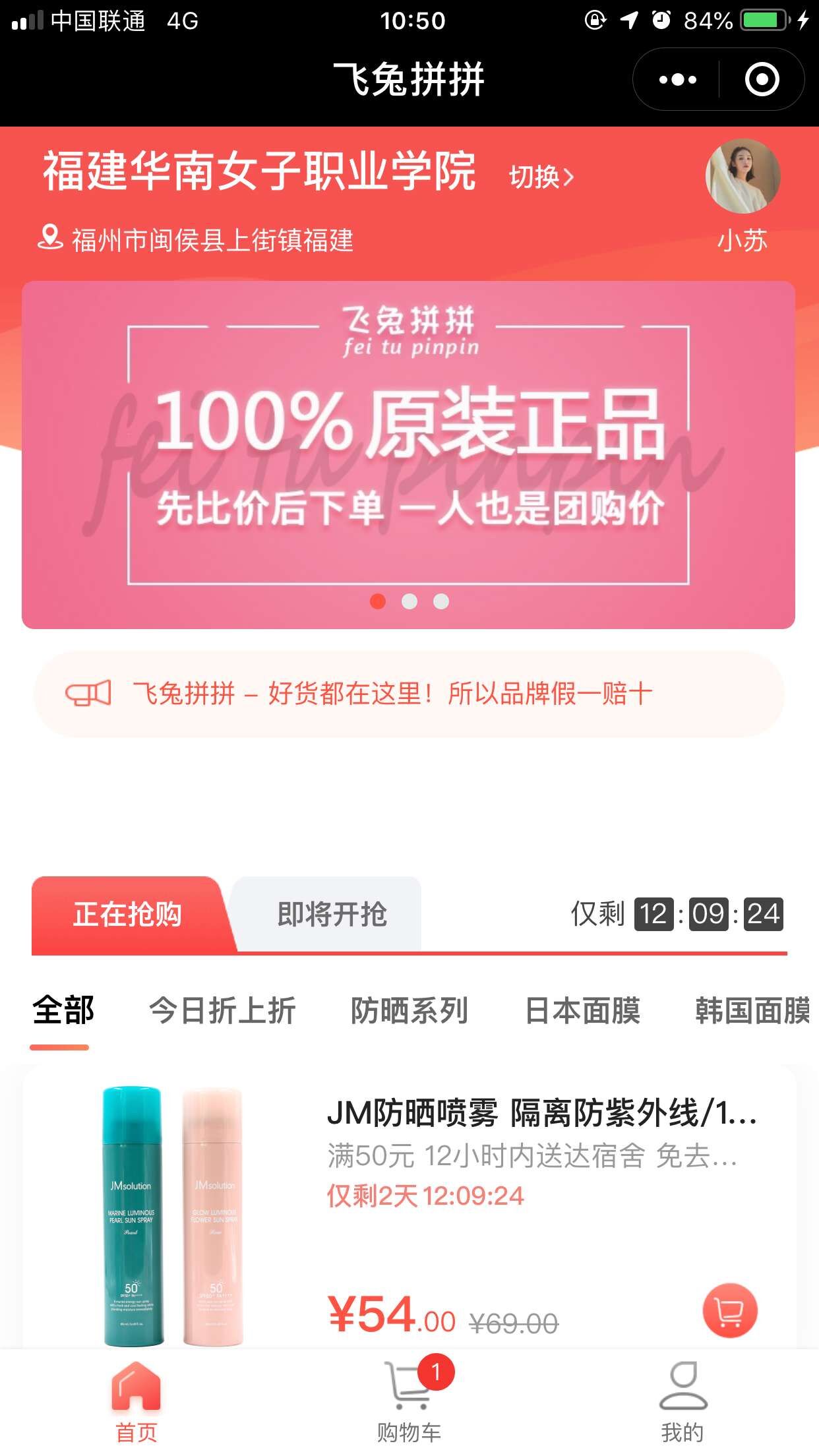Open 小苏's profile avatar
Screen dimensions: 819x1456
coord(743,177)
